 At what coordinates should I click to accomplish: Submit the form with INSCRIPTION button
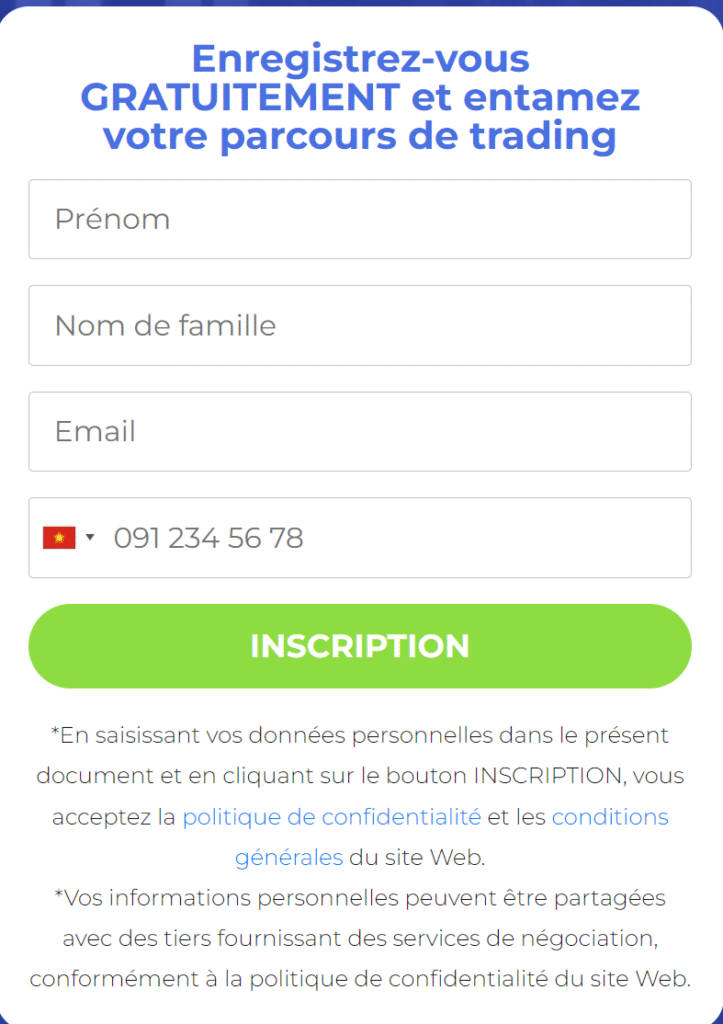click(x=360, y=646)
